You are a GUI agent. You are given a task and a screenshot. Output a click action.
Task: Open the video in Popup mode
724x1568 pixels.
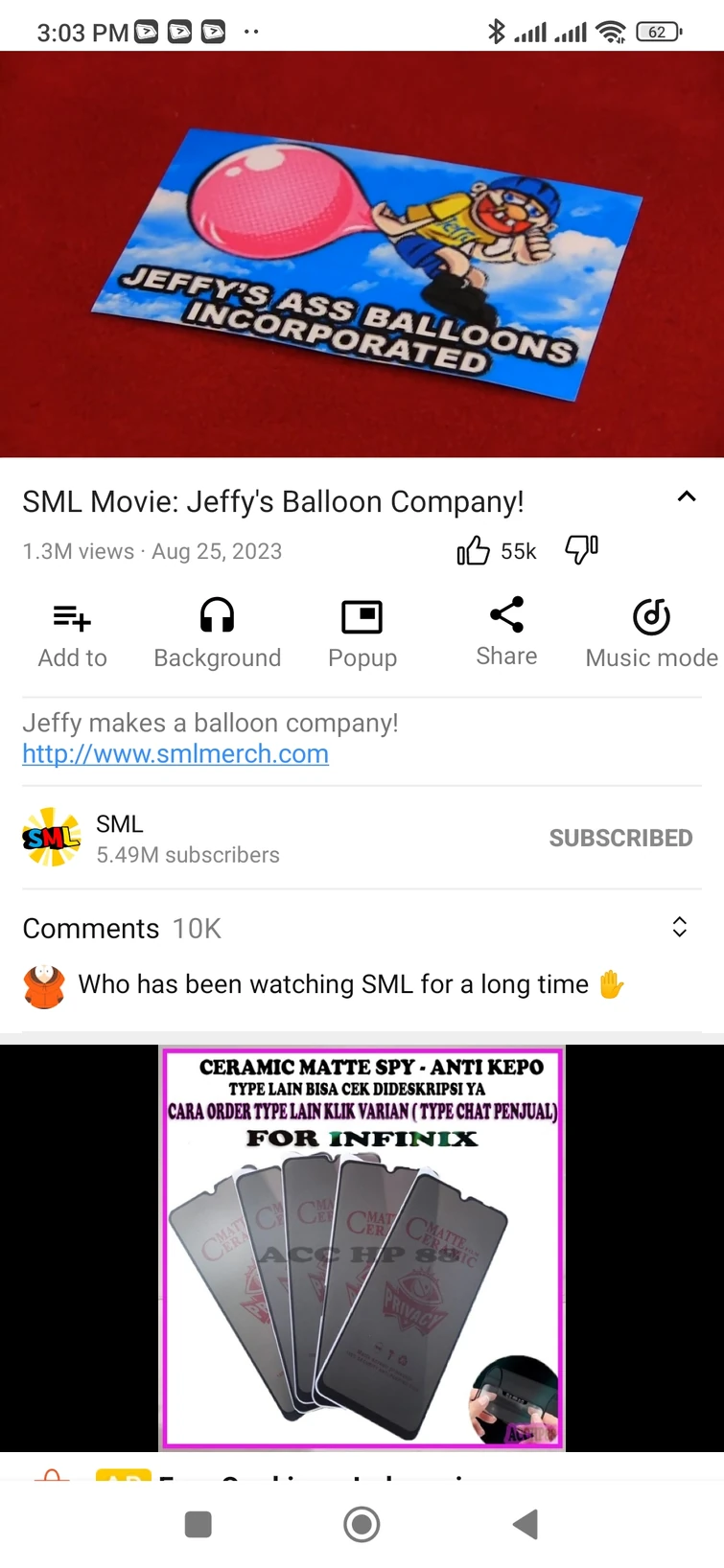tap(362, 633)
